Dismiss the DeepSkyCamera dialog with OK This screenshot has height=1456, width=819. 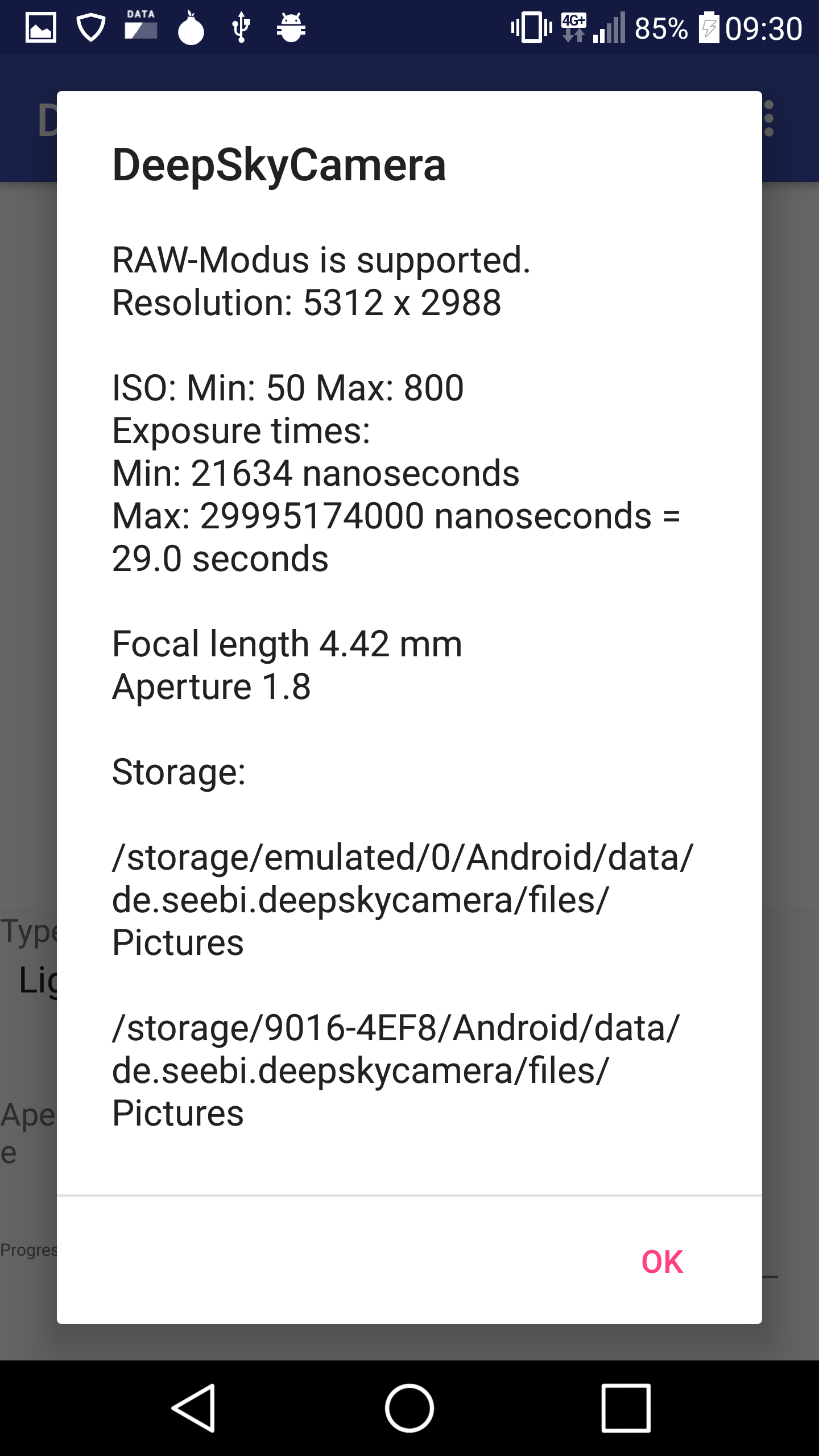(662, 1262)
